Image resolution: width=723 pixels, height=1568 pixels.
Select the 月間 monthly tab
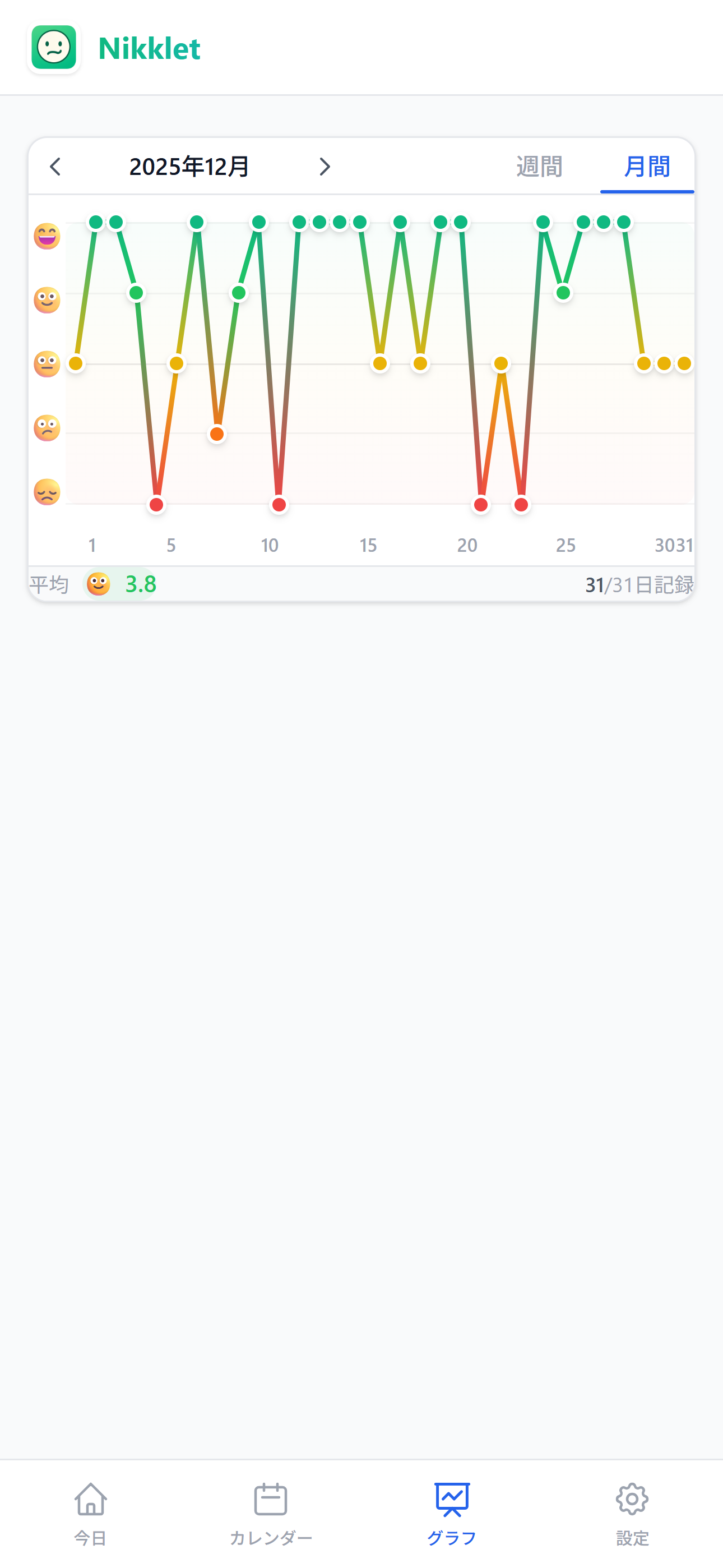(x=647, y=166)
